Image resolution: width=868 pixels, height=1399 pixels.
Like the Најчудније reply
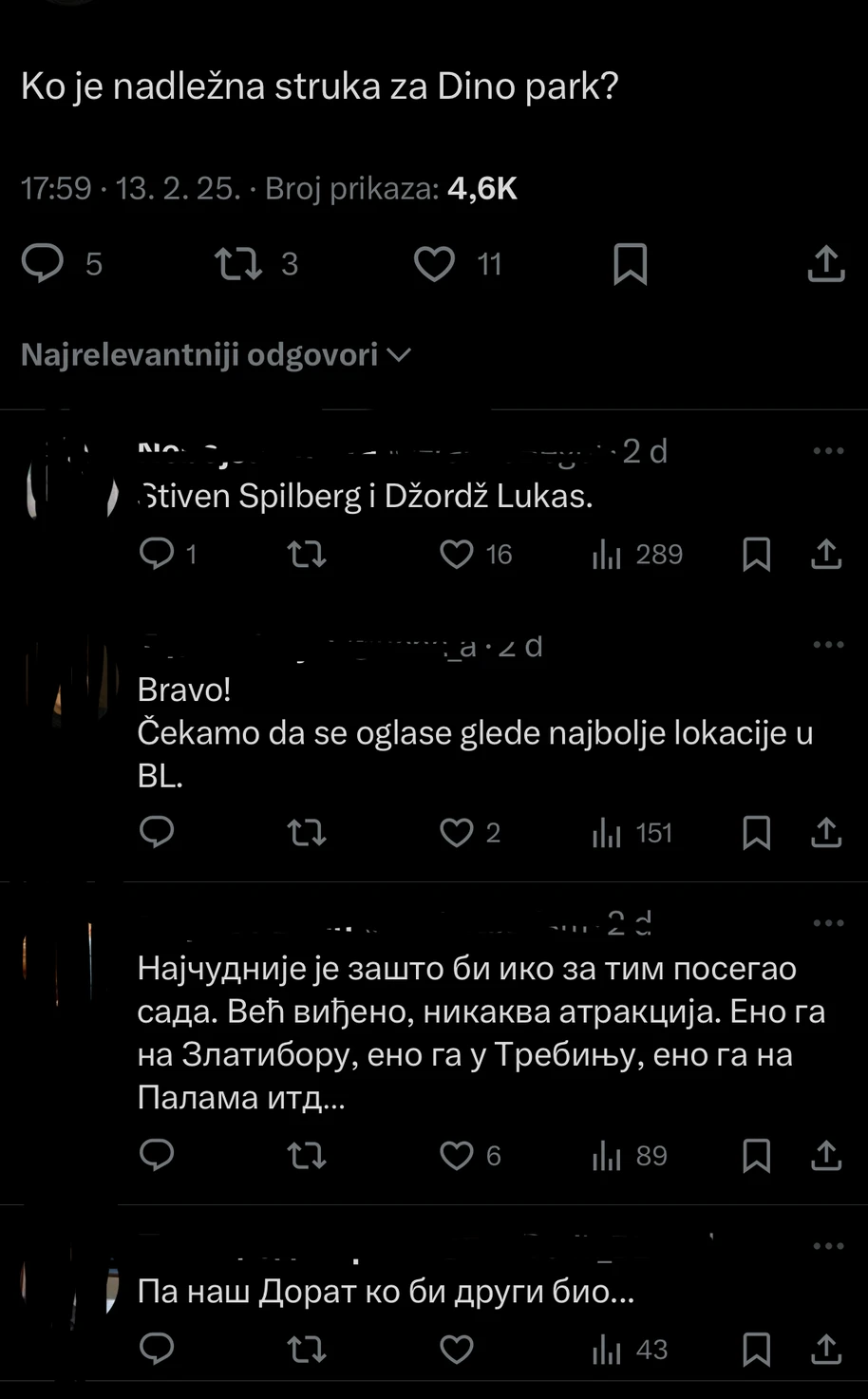pos(457,1155)
